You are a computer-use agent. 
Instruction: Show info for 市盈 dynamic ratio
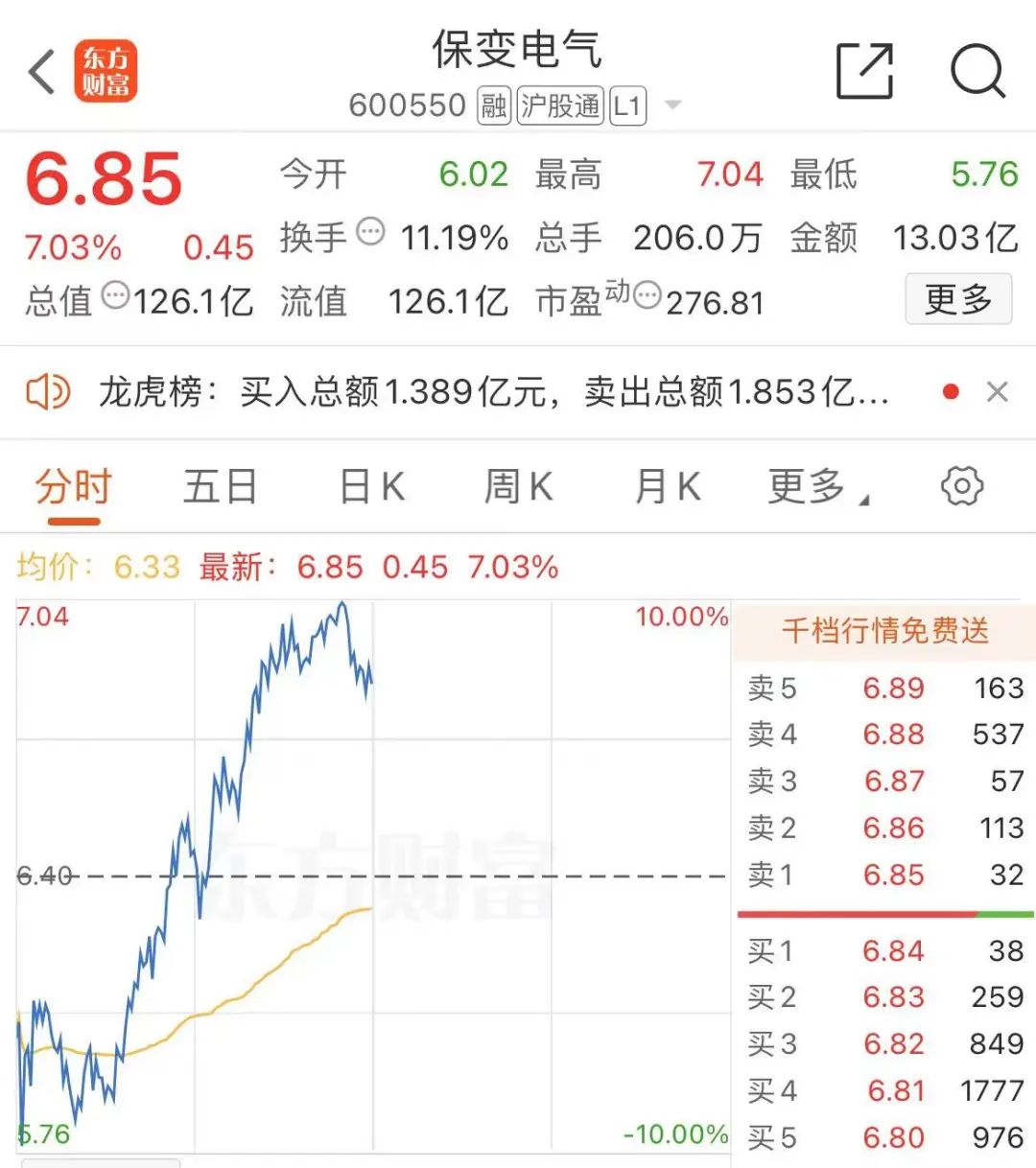pos(648,294)
